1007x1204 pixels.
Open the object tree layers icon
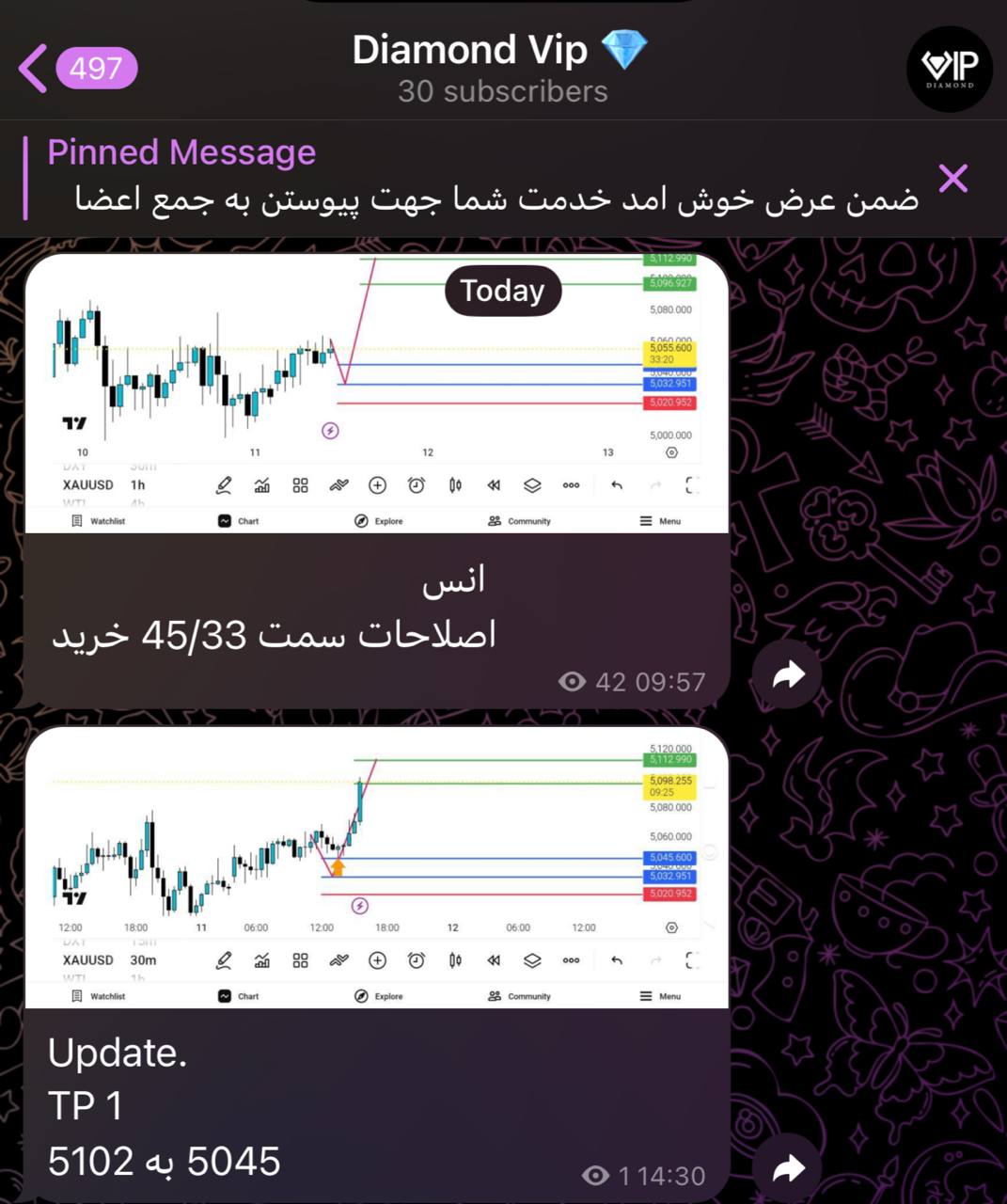pyautogui.click(x=532, y=484)
